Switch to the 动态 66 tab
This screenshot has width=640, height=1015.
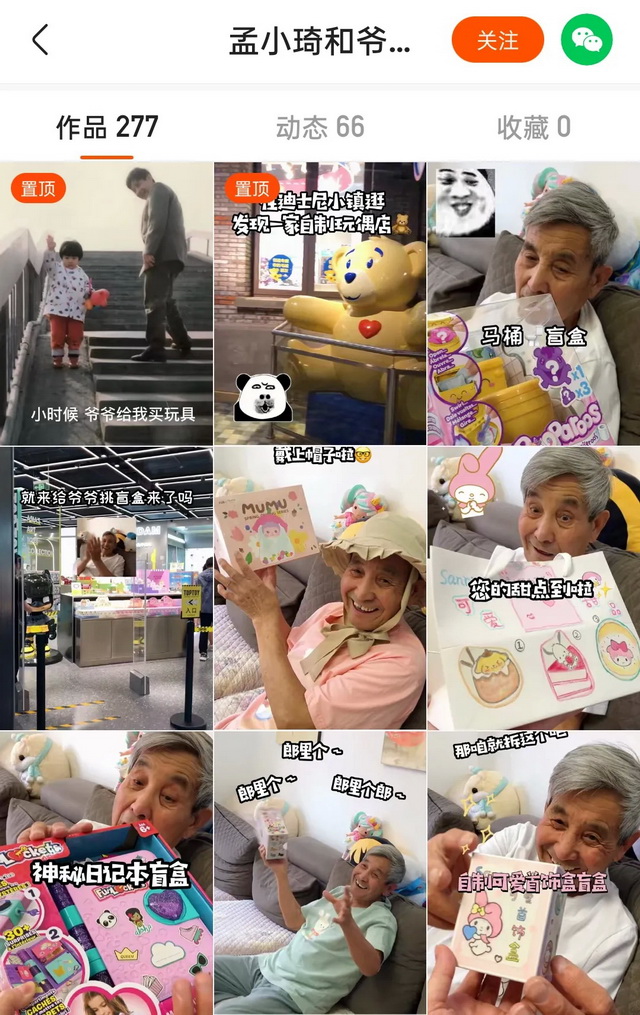coord(320,127)
